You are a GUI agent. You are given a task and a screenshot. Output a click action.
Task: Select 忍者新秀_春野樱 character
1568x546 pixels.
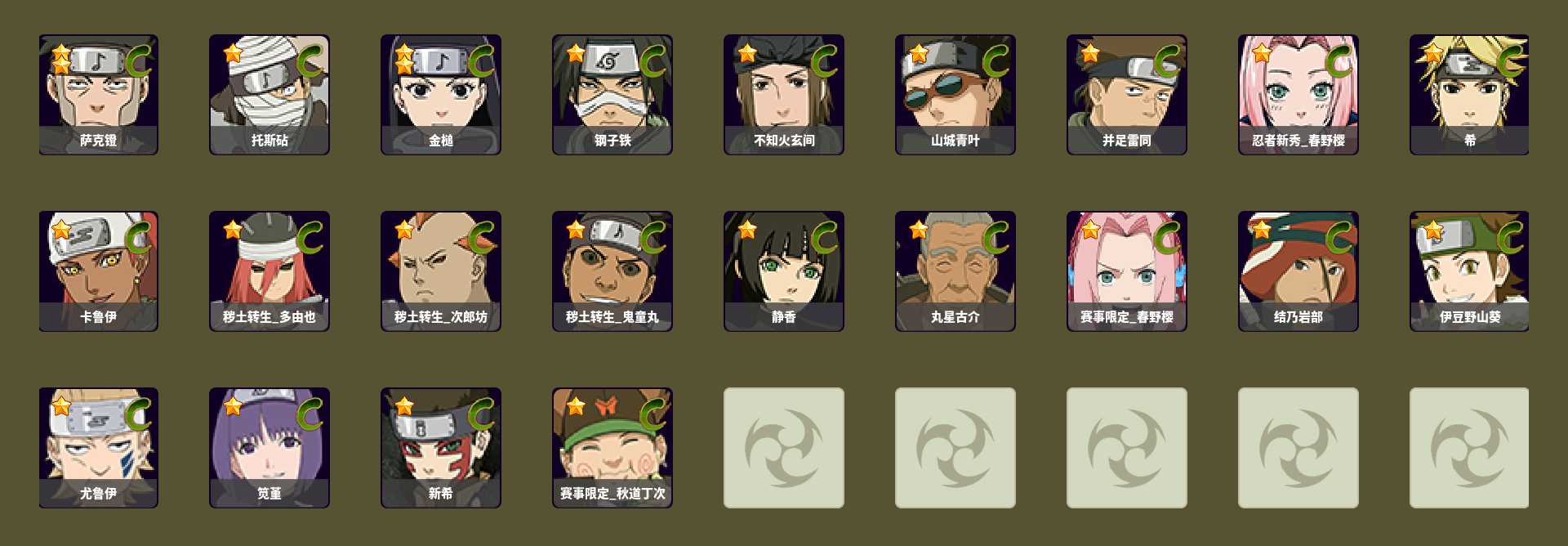(x=1298, y=94)
